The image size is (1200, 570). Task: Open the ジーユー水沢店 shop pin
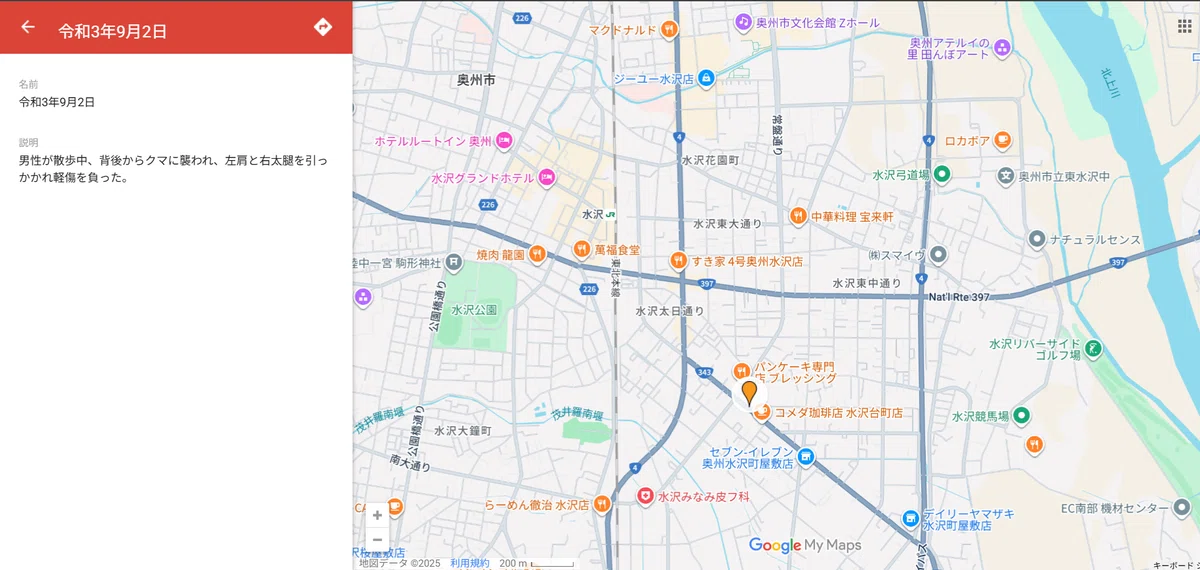pyautogui.click(x=706, y=77)
